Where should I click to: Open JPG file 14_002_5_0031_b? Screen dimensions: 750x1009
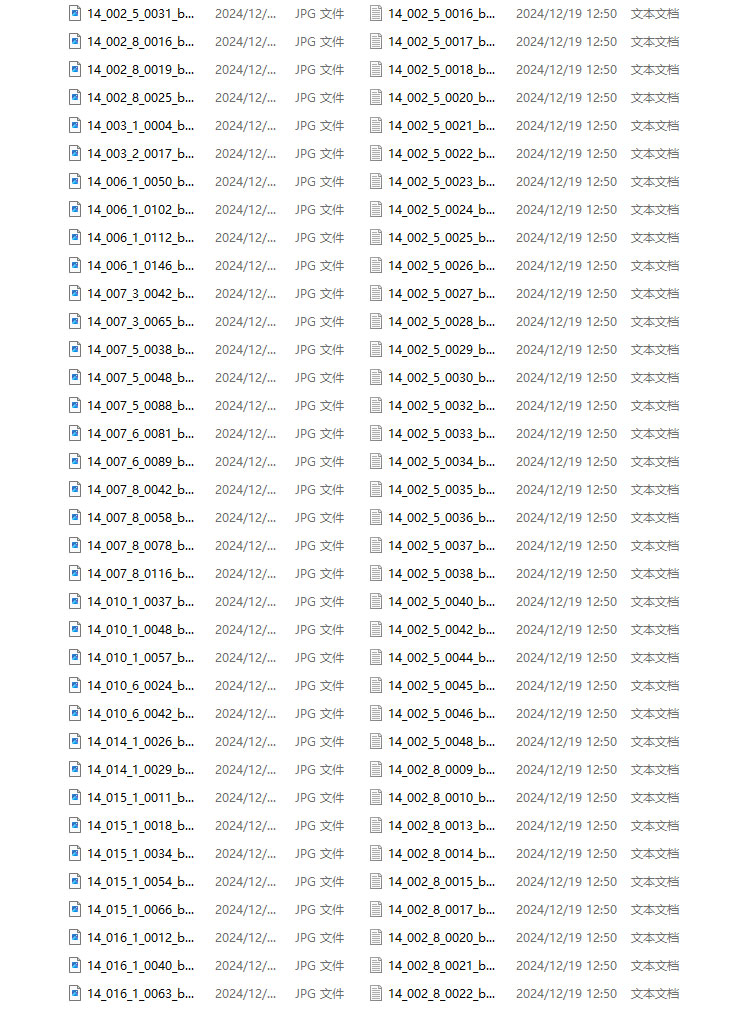point(140,14)
